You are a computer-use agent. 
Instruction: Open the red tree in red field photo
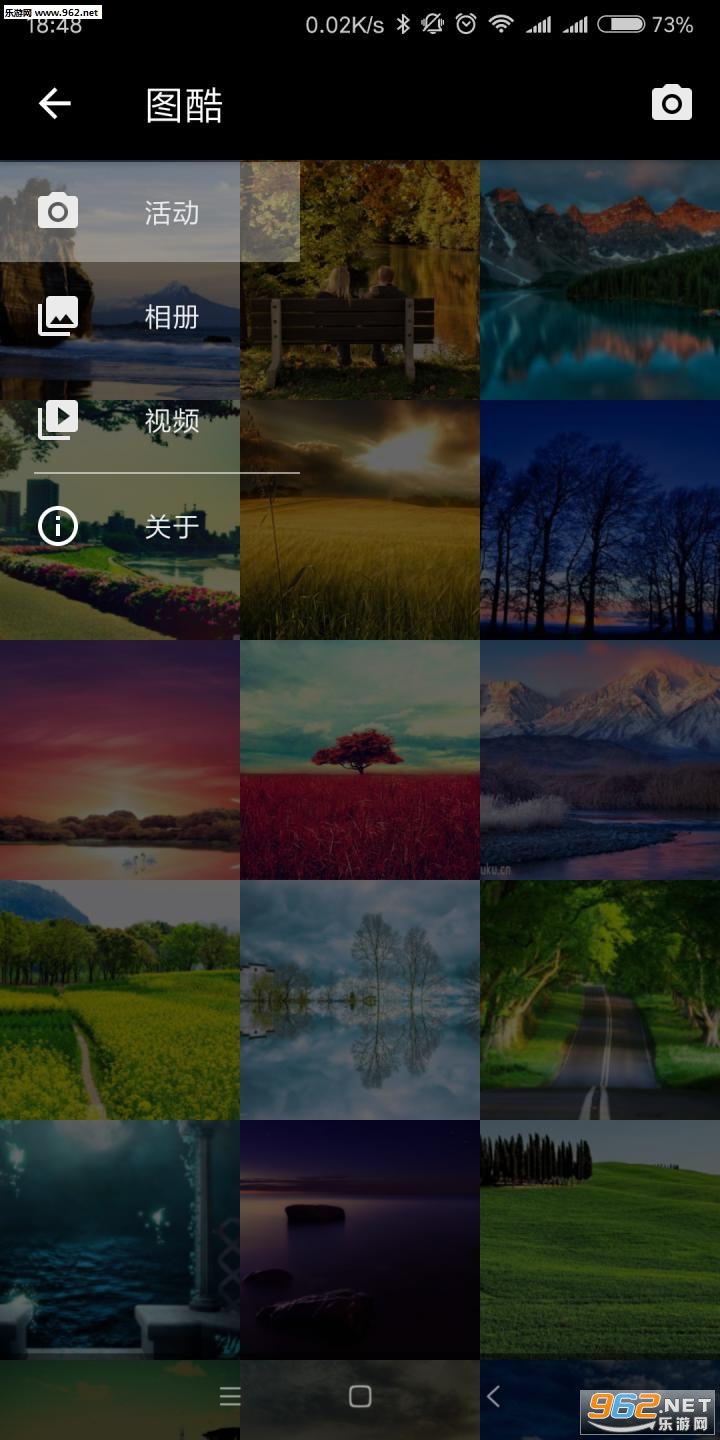tap(360, 760)
